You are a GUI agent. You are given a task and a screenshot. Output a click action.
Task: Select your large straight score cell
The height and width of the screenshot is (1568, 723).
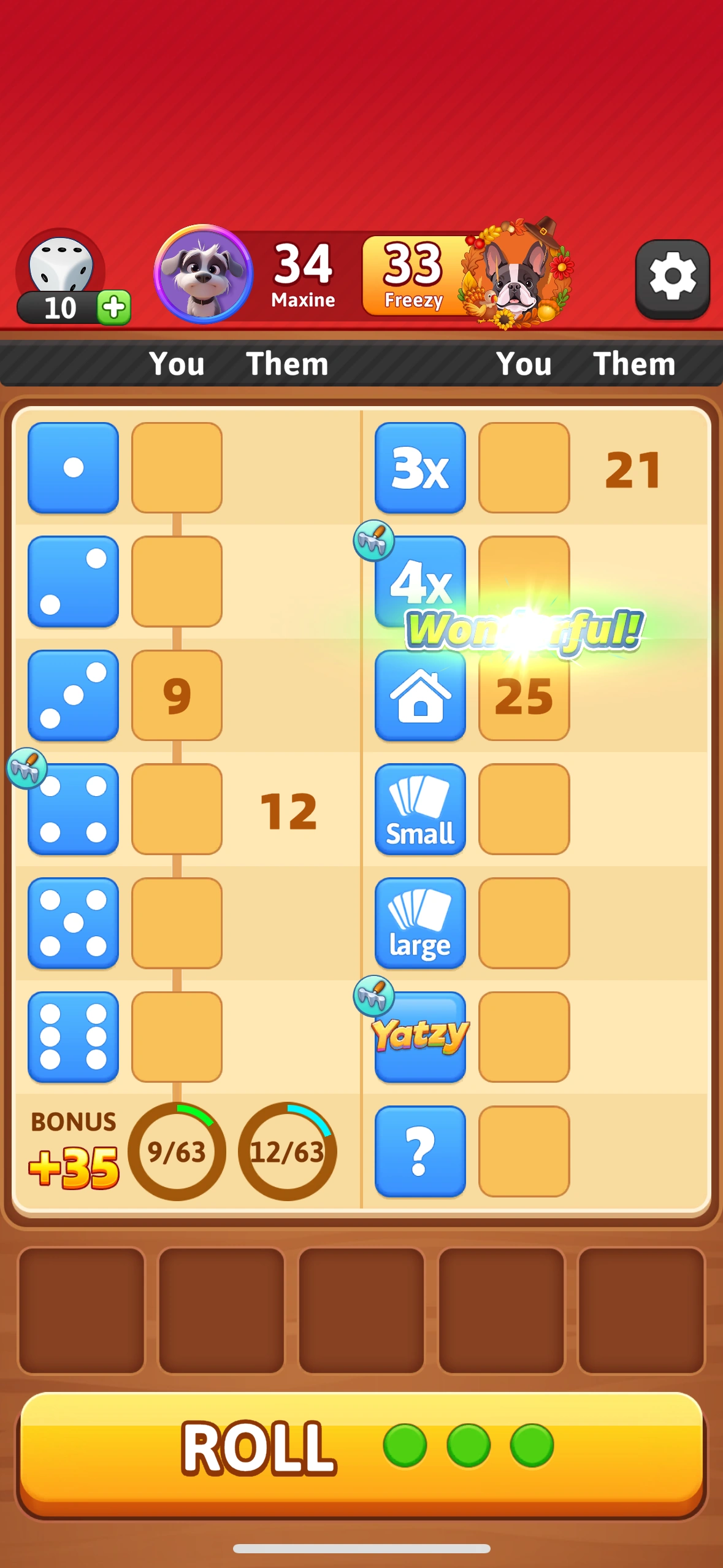(x=524, y=923)
